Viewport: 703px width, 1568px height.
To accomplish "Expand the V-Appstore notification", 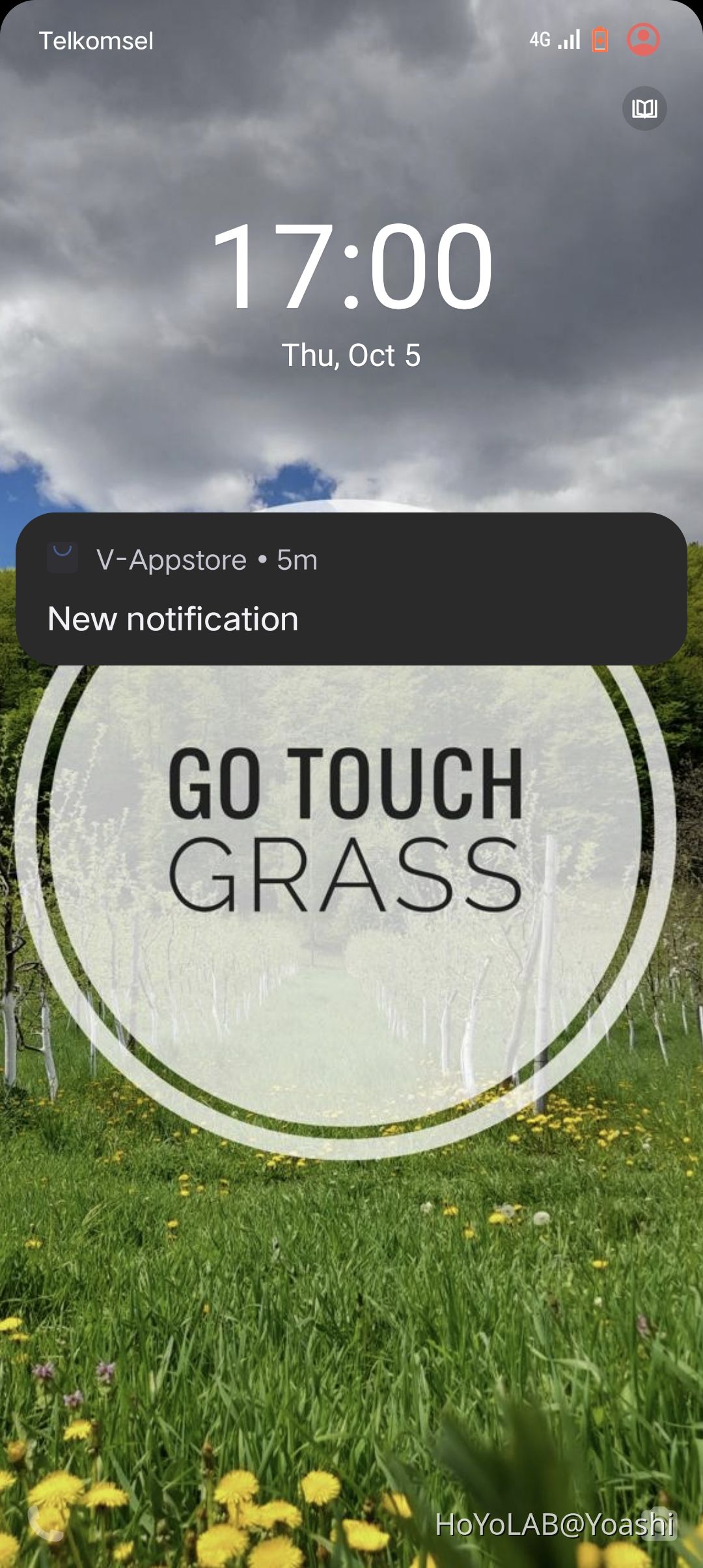I will [x=351, y=589].
